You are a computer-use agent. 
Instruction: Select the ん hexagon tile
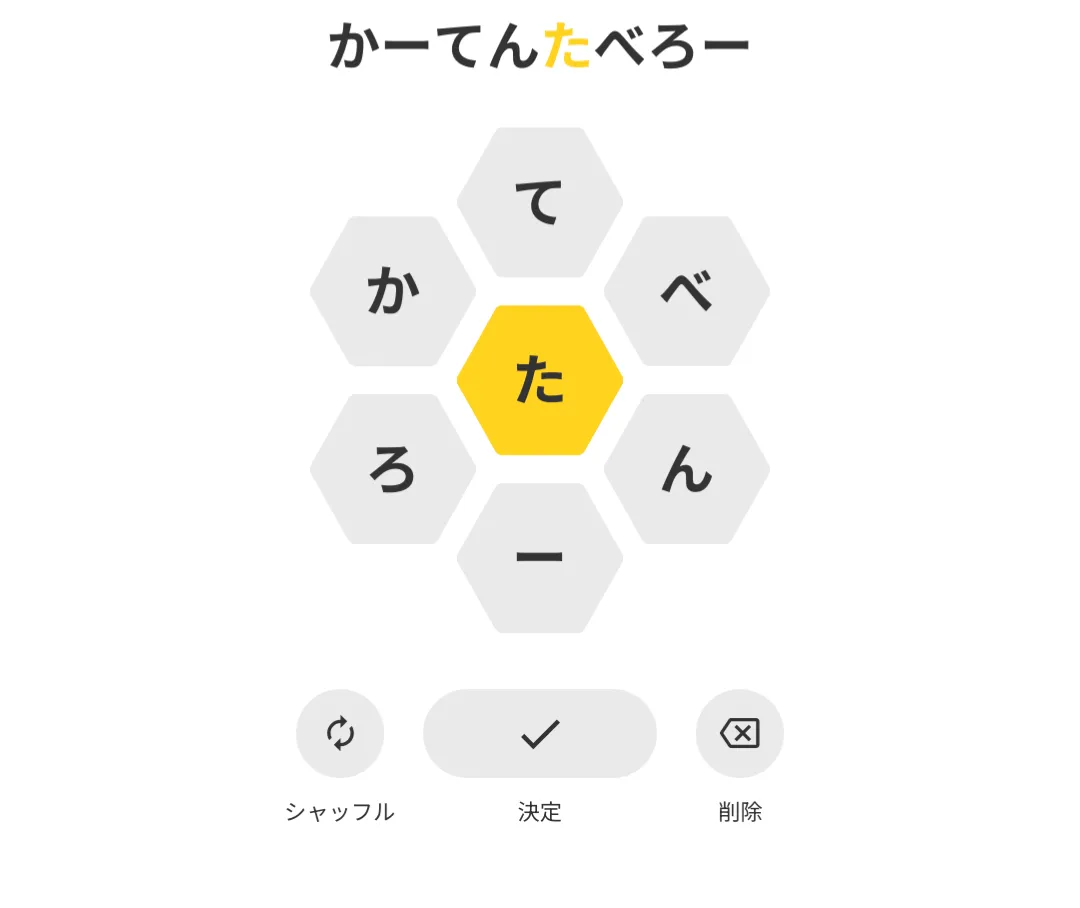pyautogui.click(x=687, y=469)
